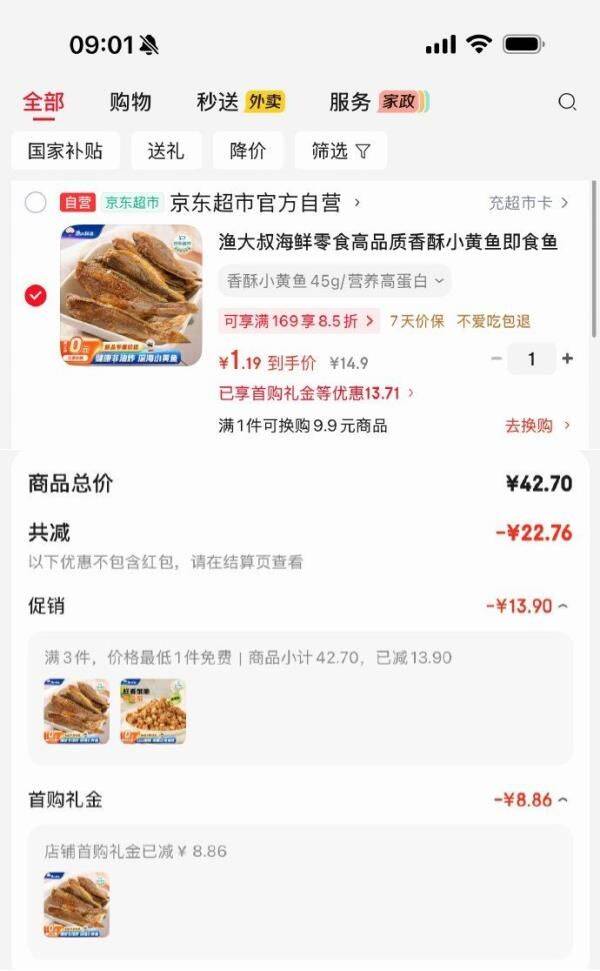Viewport: 600px width, 971px height.
Task: Switch to the 全部 tab
Action: click(x=44, y=102)
